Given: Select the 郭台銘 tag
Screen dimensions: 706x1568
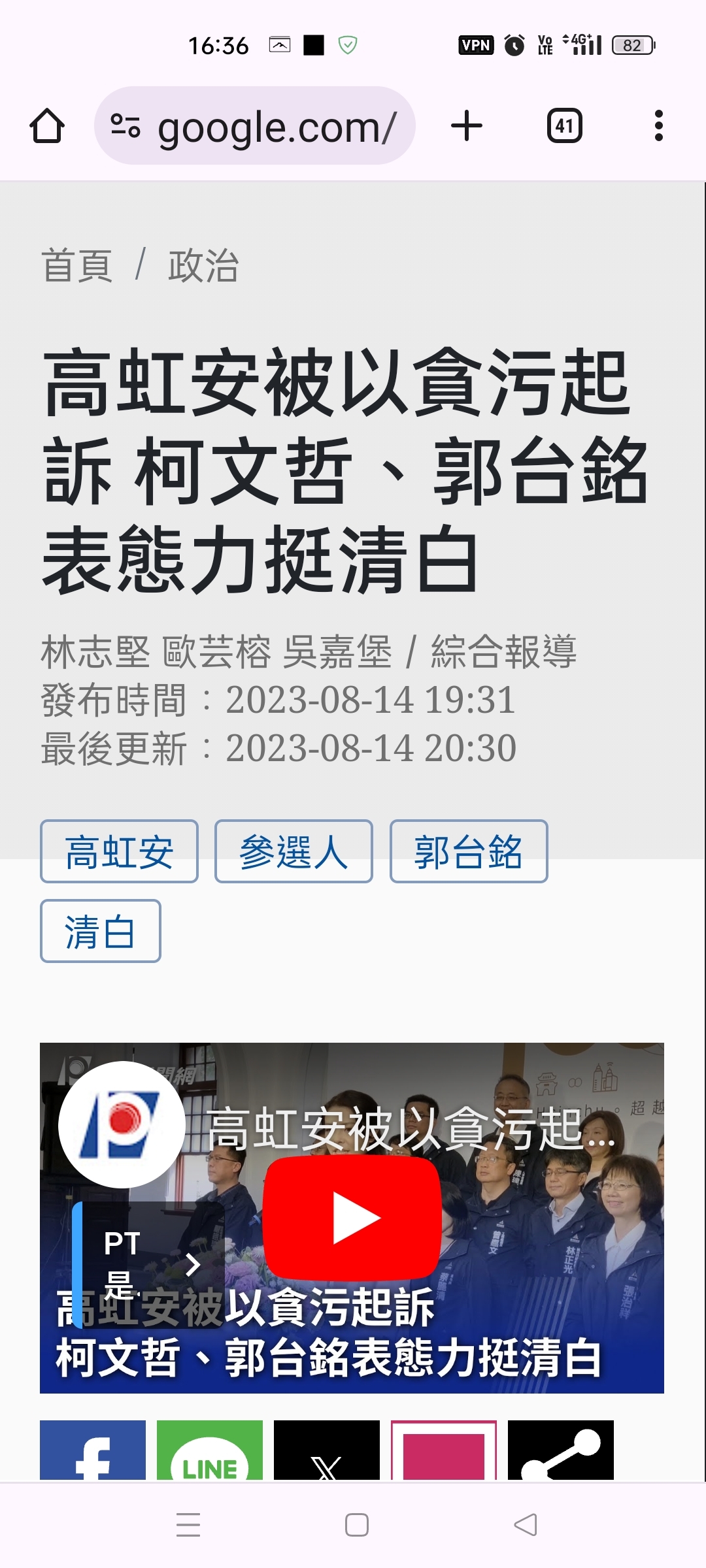Looking at the screenshot, I should pos(469,851).
